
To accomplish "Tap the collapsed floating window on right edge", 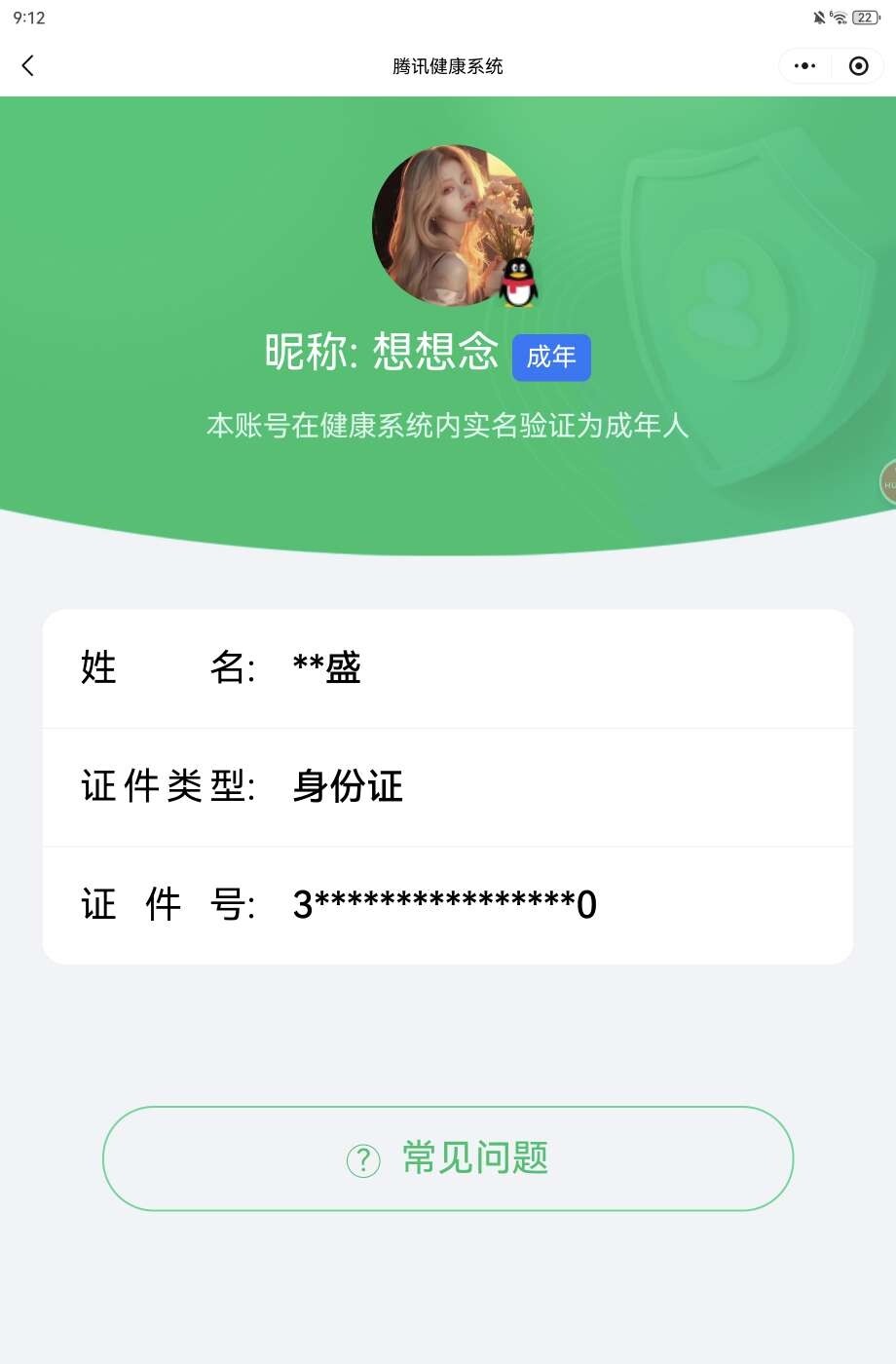I will click(x=887, y=481).
